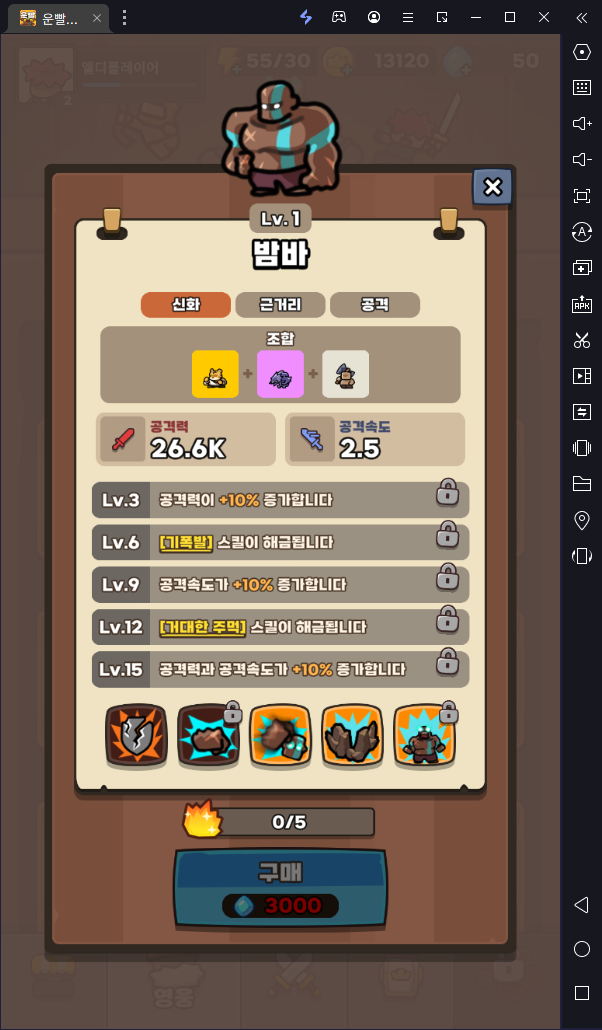View the locked golem transformation skill icon
The image size is (602, 1030).
point(425,735)
